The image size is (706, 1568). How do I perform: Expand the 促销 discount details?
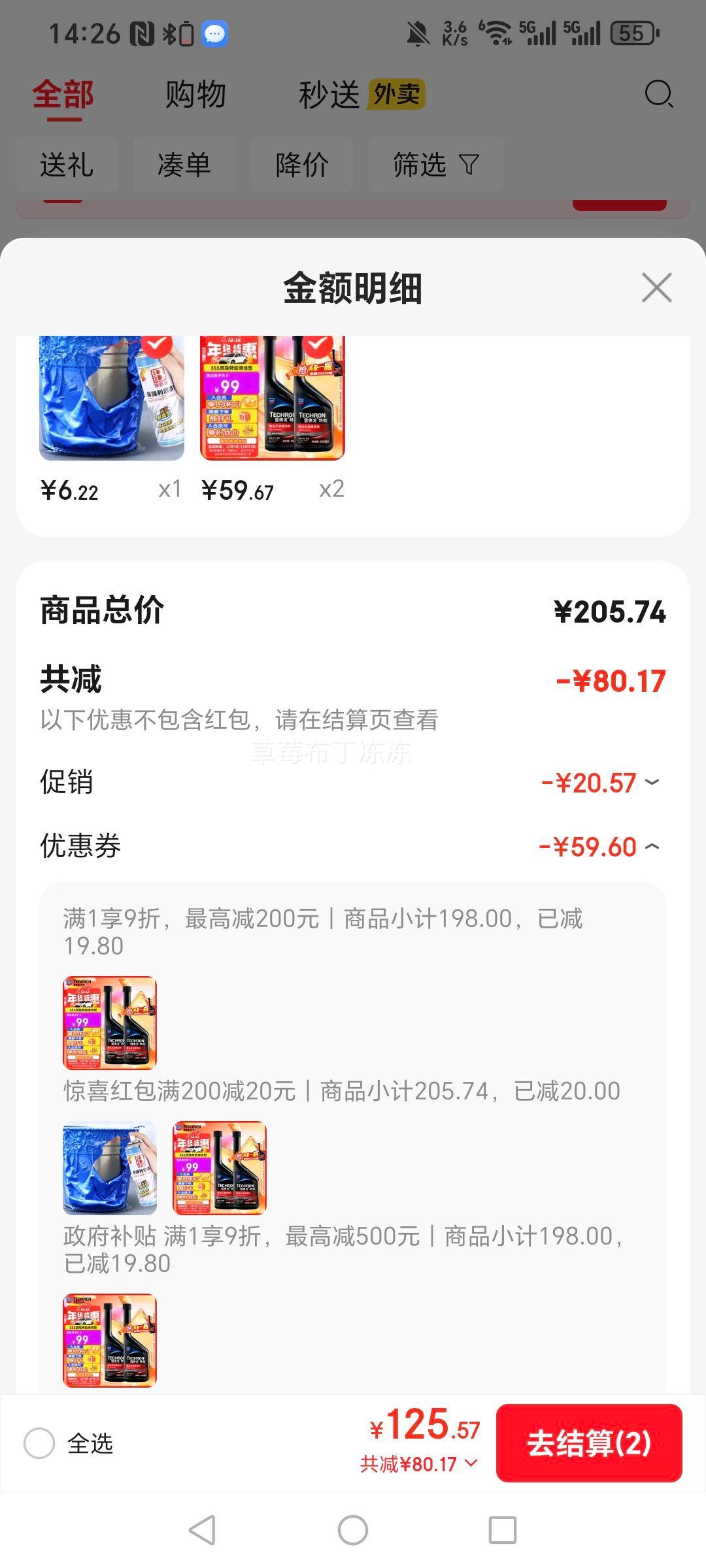[652, 782]
